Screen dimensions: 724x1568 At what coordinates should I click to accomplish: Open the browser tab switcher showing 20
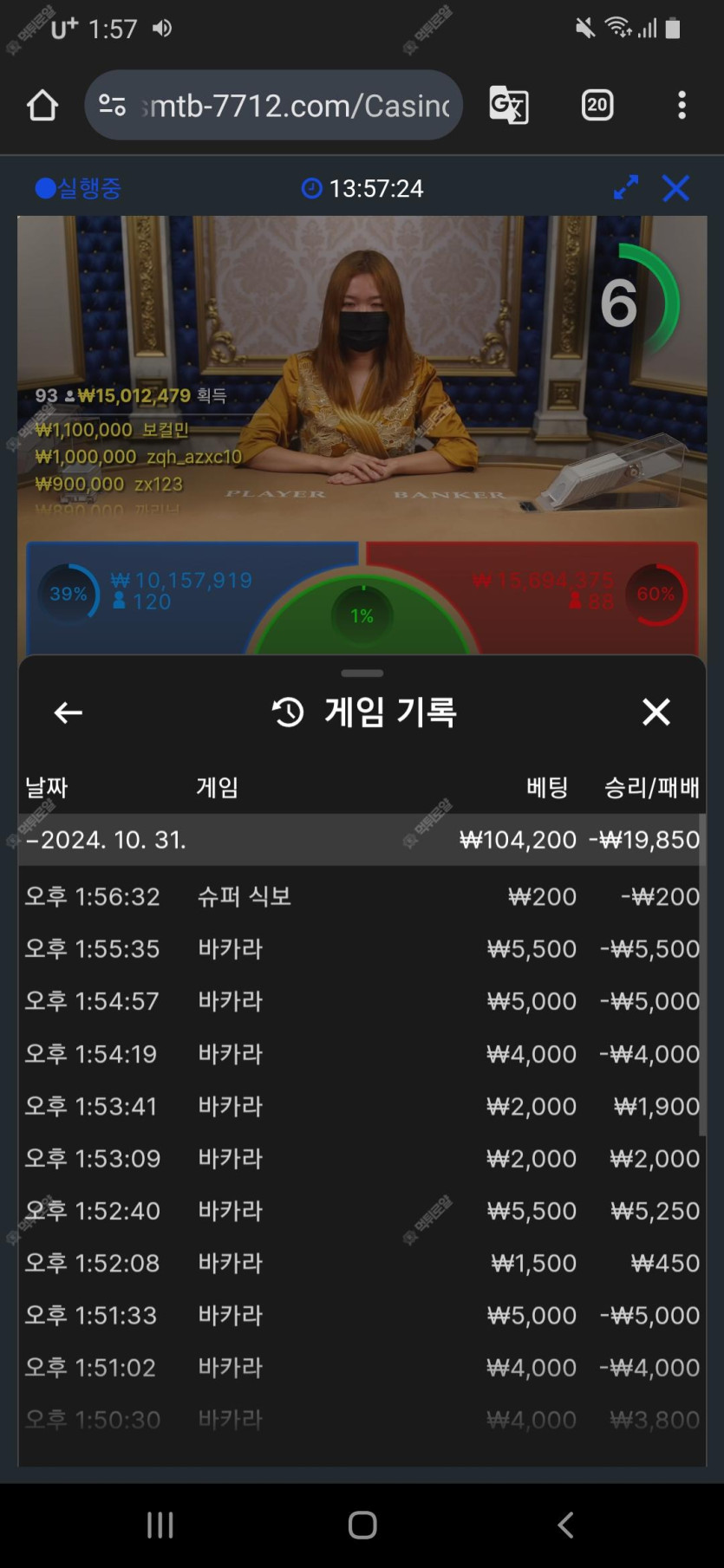click(597, 106)
